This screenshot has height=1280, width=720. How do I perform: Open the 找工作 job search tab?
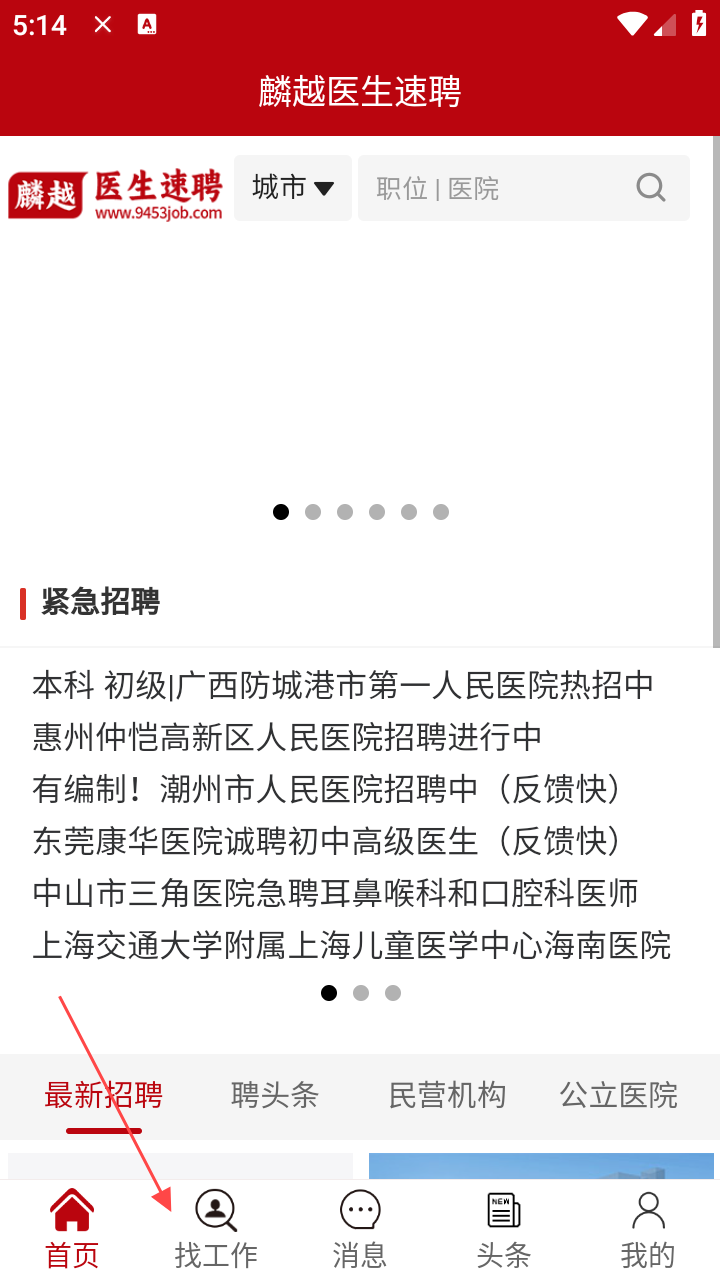pos(216,1230)
